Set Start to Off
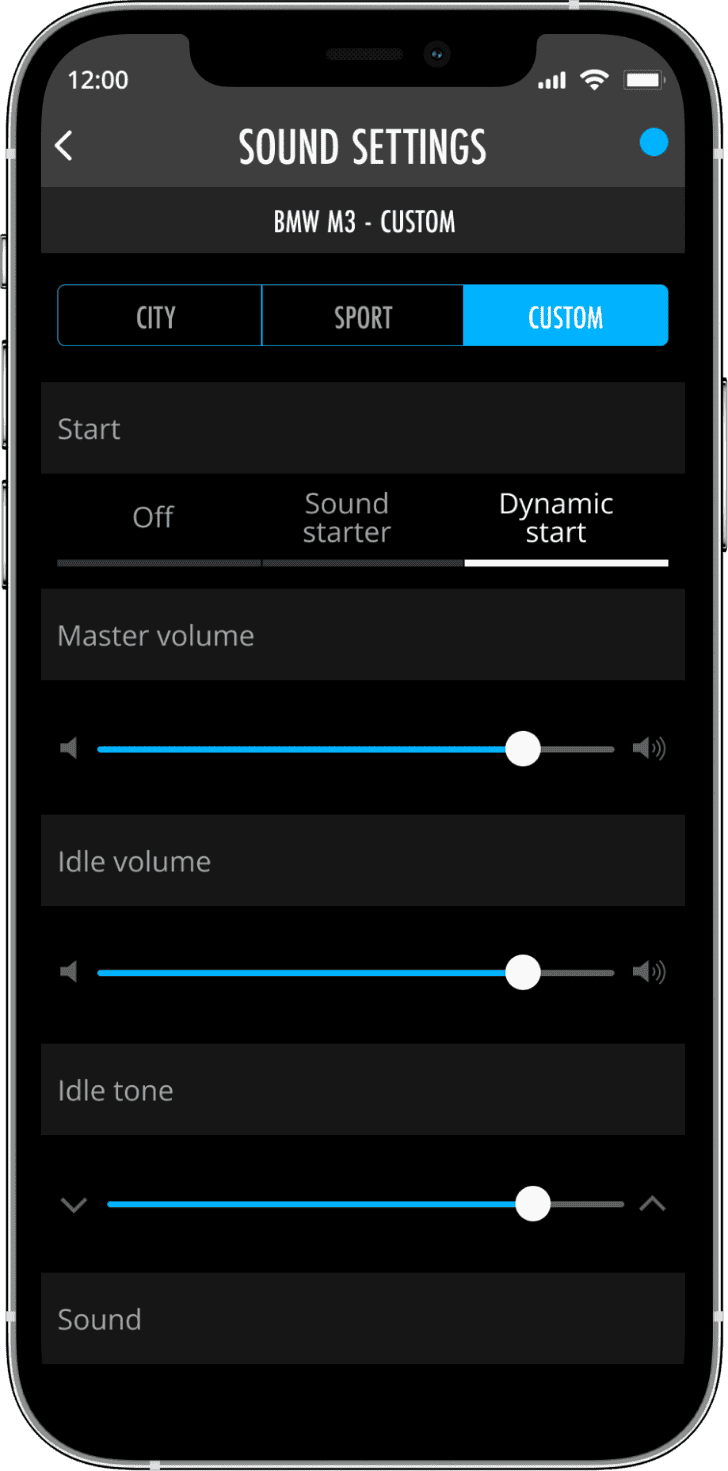Image resolution: width=728 pixels, height=1471 pixels. tap(153, 518)
